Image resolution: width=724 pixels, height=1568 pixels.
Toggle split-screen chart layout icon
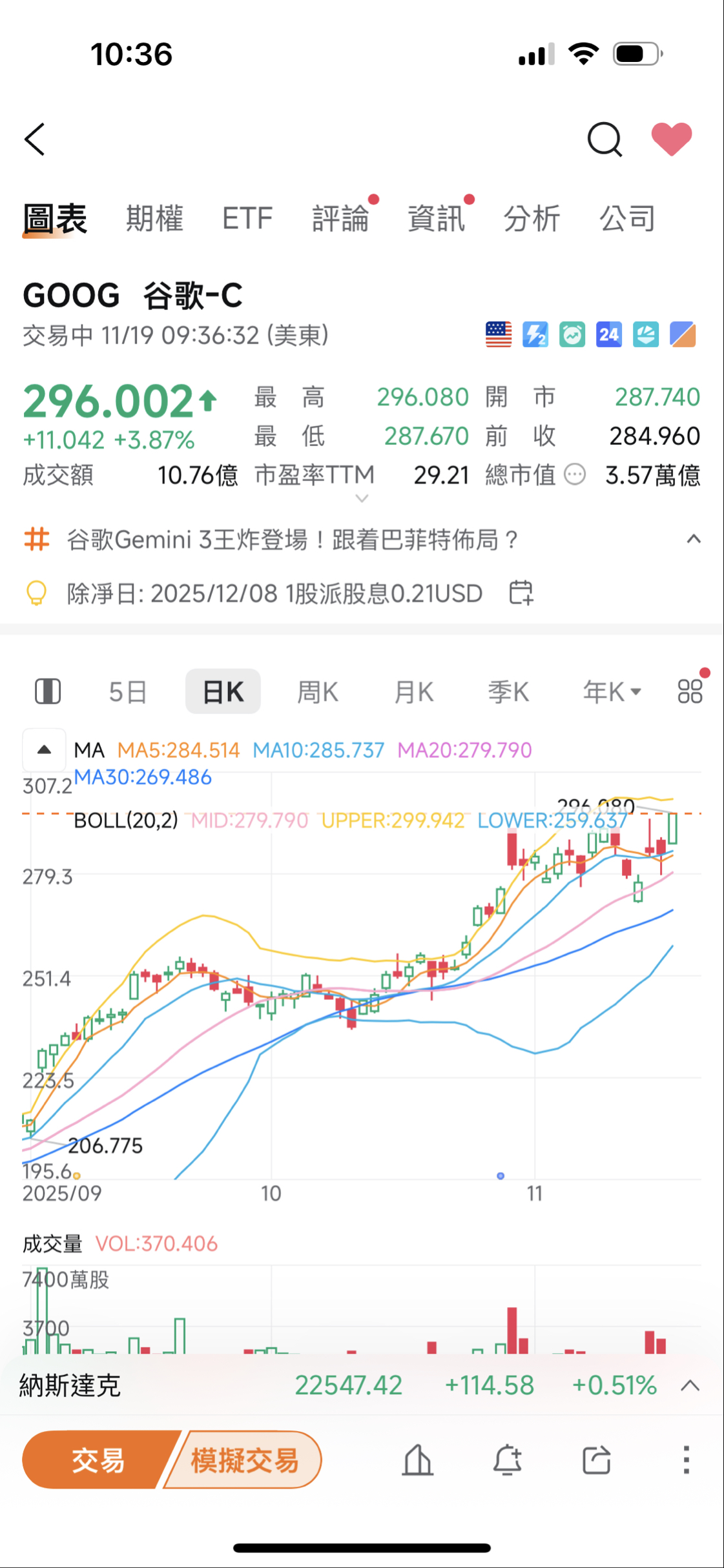coord(48,690)
